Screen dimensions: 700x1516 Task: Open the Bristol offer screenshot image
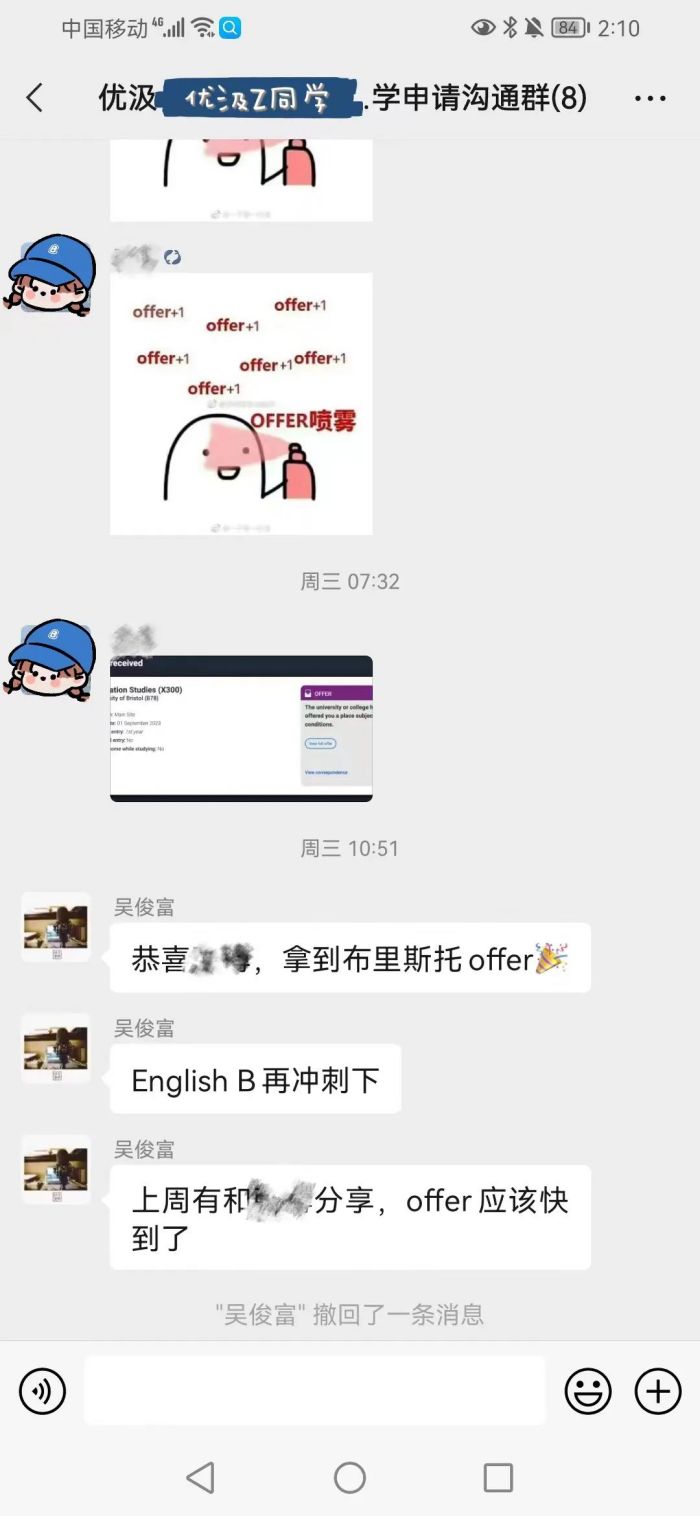pos(241,728)
